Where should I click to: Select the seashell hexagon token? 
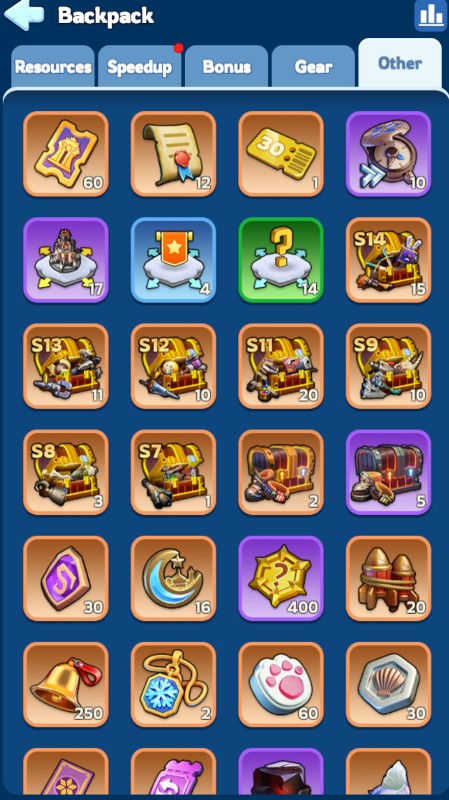coord(388,684)
